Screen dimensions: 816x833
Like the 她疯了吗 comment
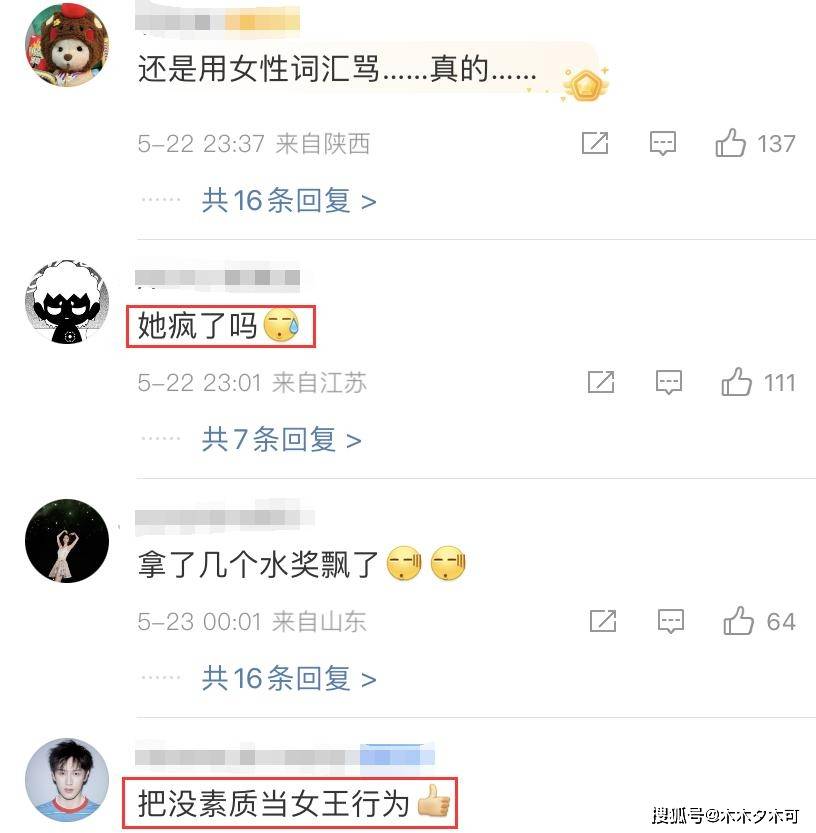737,383
